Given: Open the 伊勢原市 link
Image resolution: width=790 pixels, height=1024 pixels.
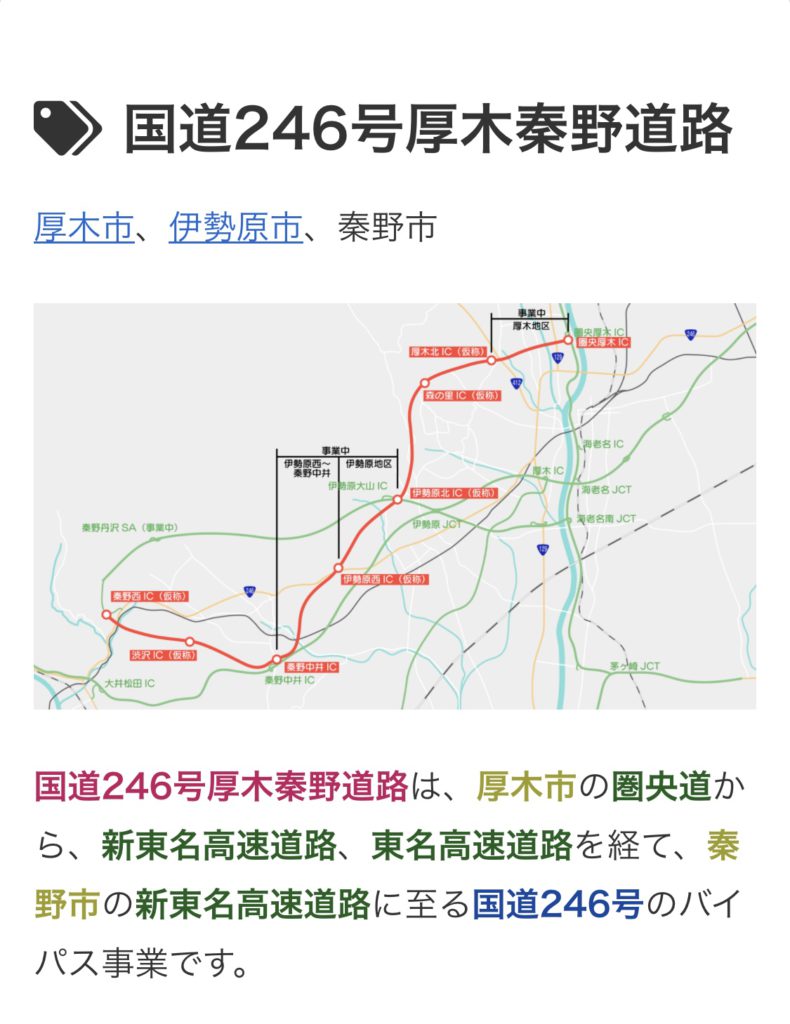Looking at the screenshot, I should pos(236,228).
